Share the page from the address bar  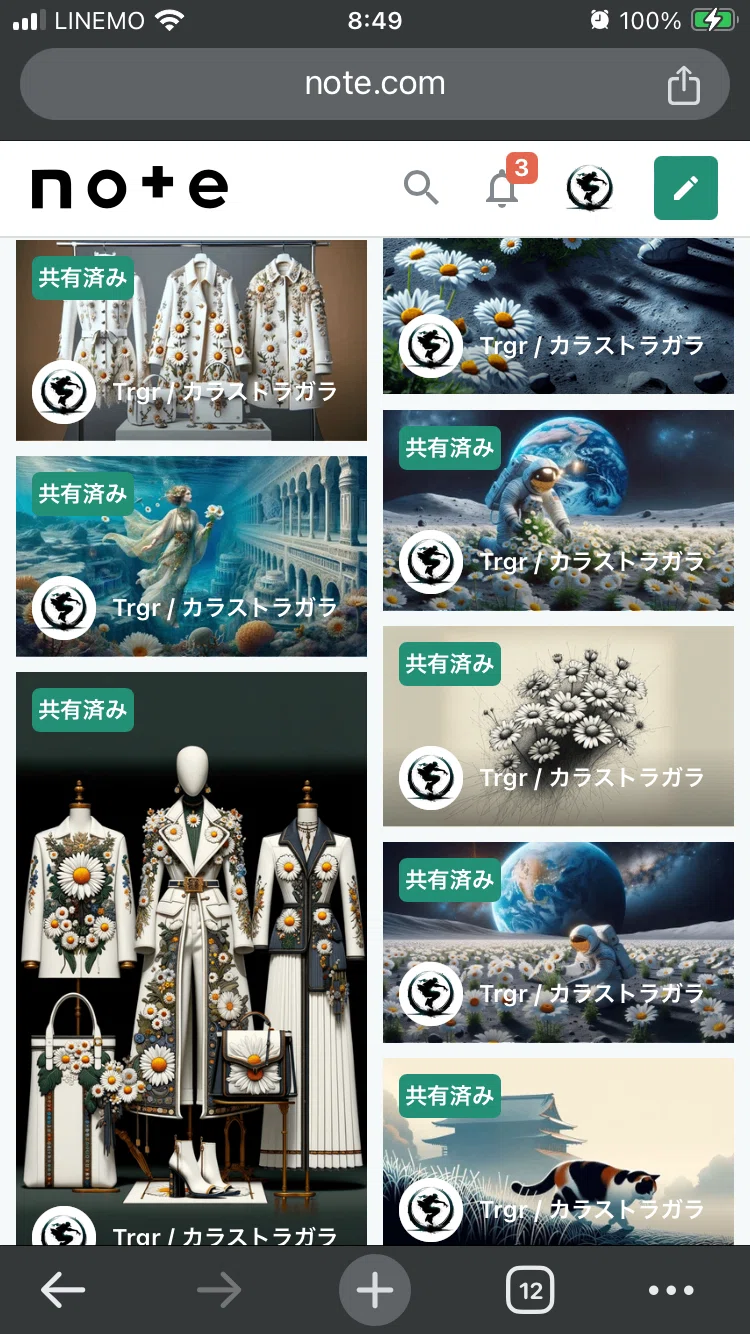[x=684, y=85]
